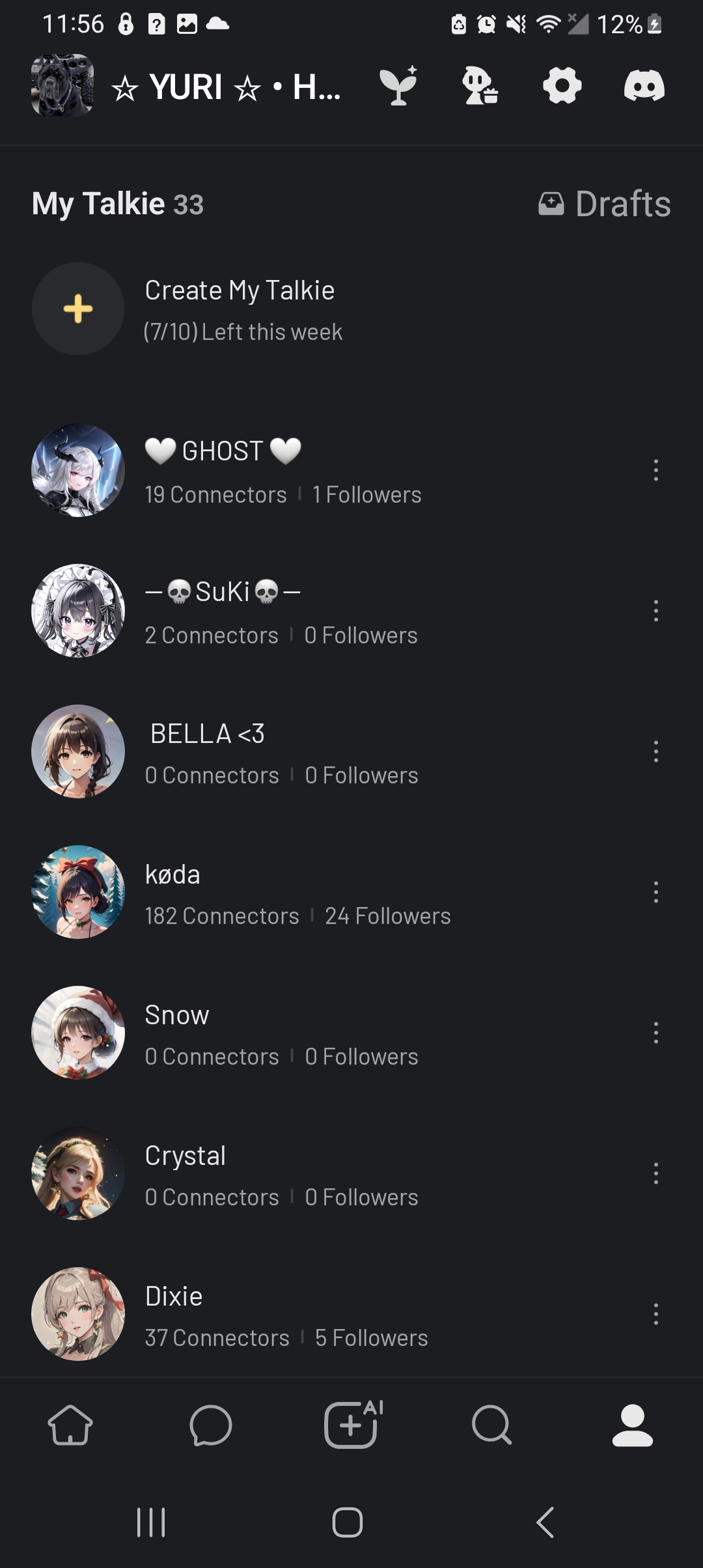Open the BELLA <3 Talkie

[207, 734]
